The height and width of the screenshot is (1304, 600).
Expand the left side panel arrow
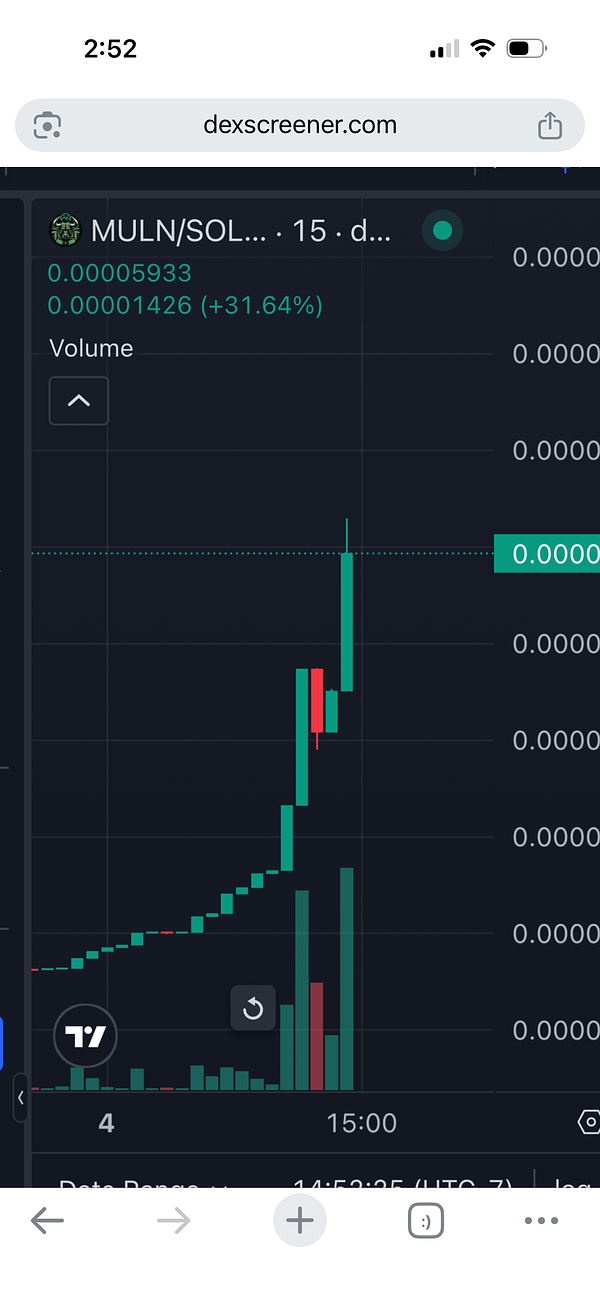click(x=20, y=1098)
